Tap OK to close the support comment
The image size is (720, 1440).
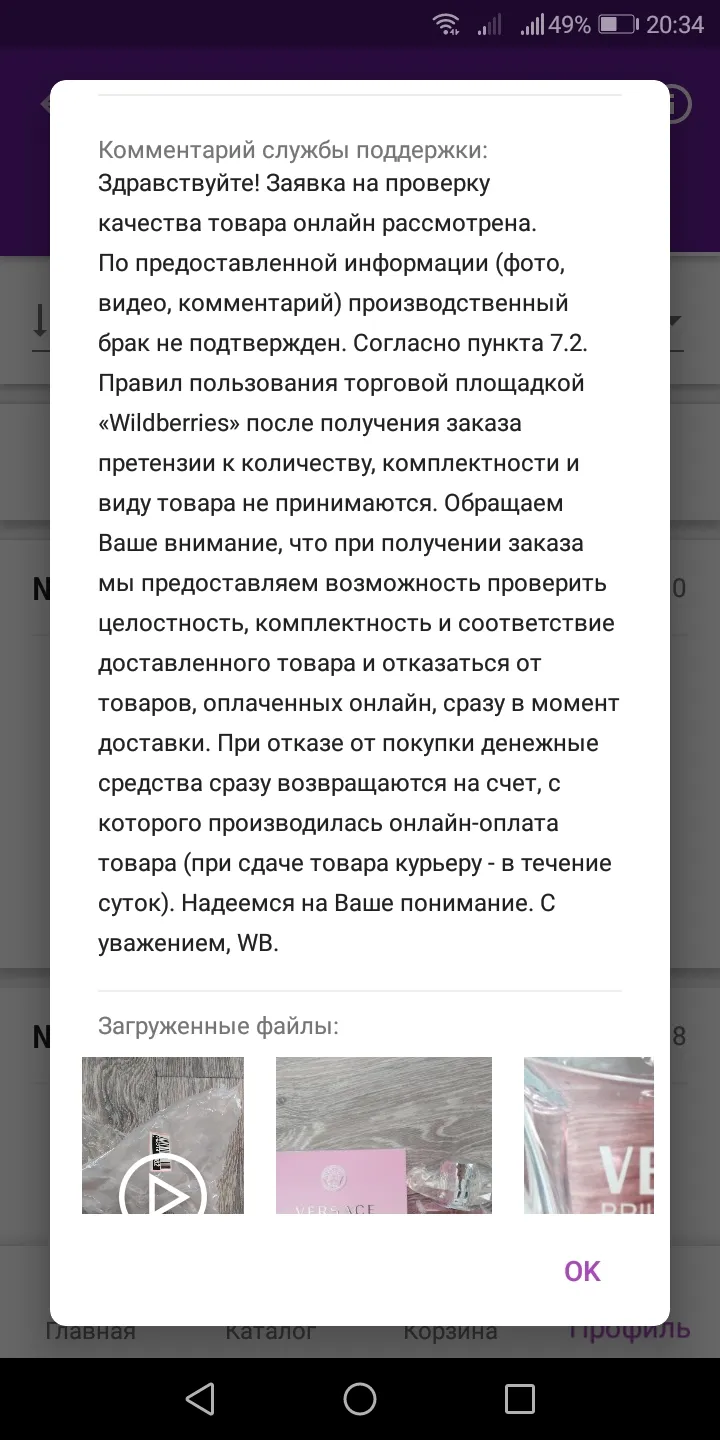point(582,1271)
